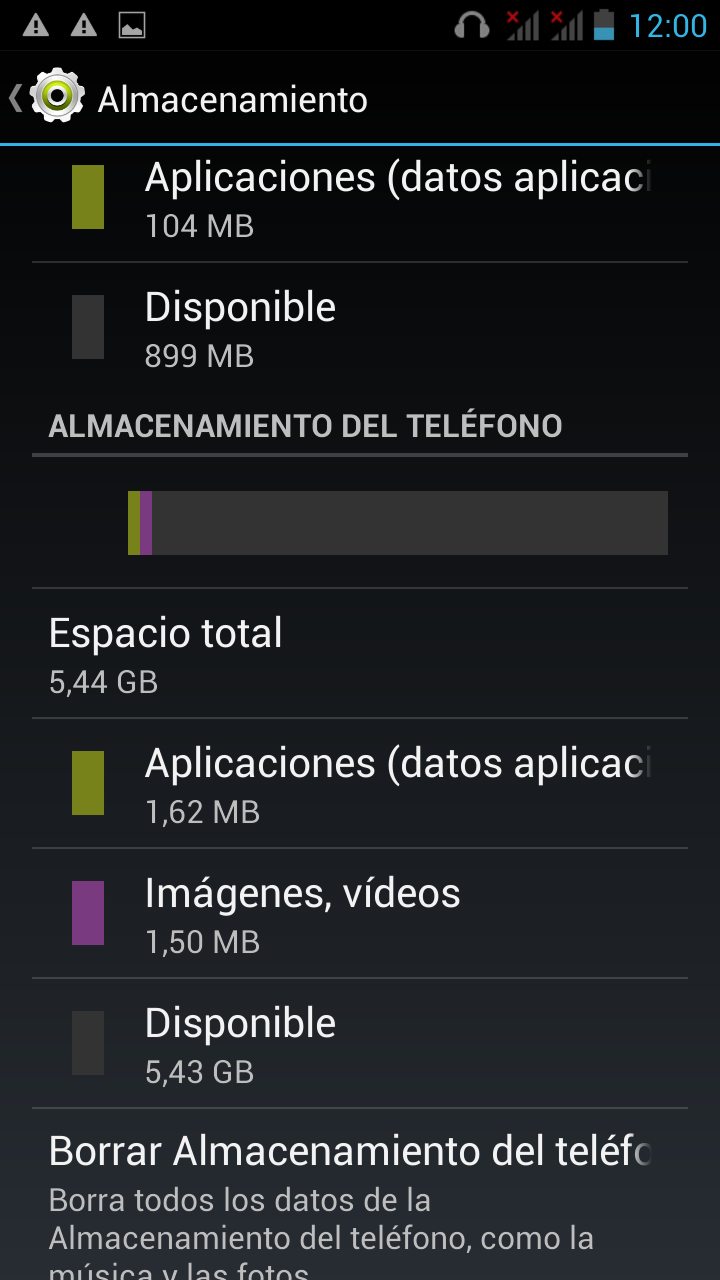Viewport: 720px width, 1280px height.
Task: Open the Aplicaciones row showing 104 MB
Action: 360,198
